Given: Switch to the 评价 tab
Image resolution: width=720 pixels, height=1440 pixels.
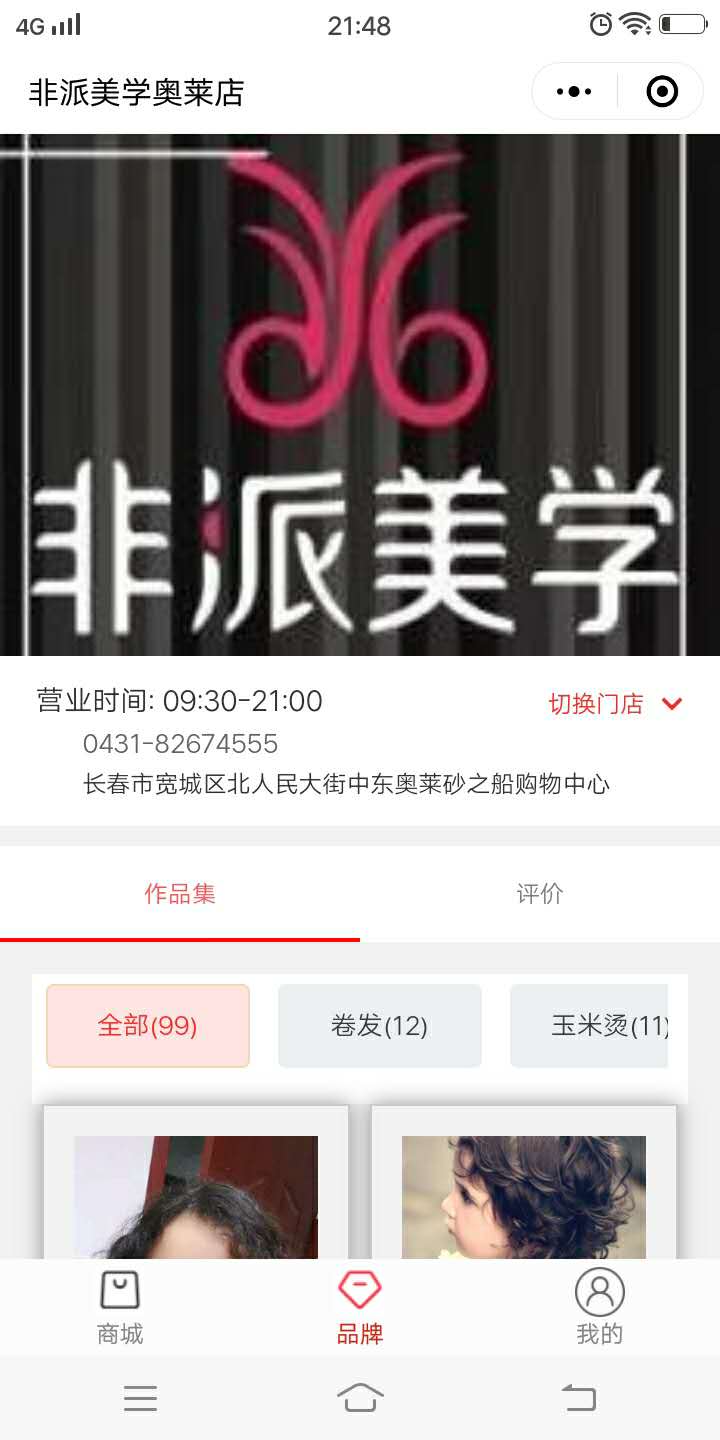Looking at the screenshot, I should pos(540,894).
